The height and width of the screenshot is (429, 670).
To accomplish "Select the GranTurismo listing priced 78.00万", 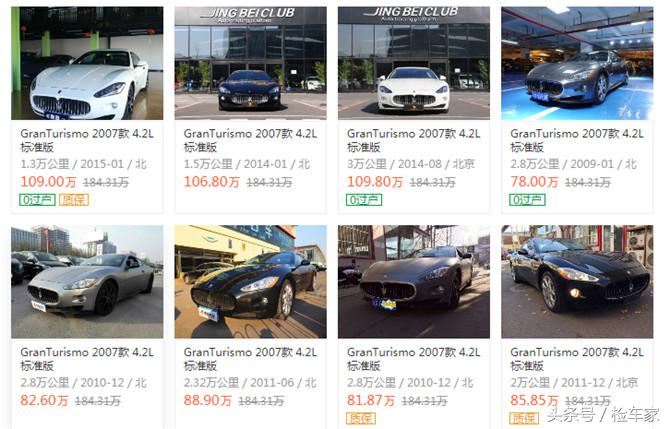I will tap(577, 64).
